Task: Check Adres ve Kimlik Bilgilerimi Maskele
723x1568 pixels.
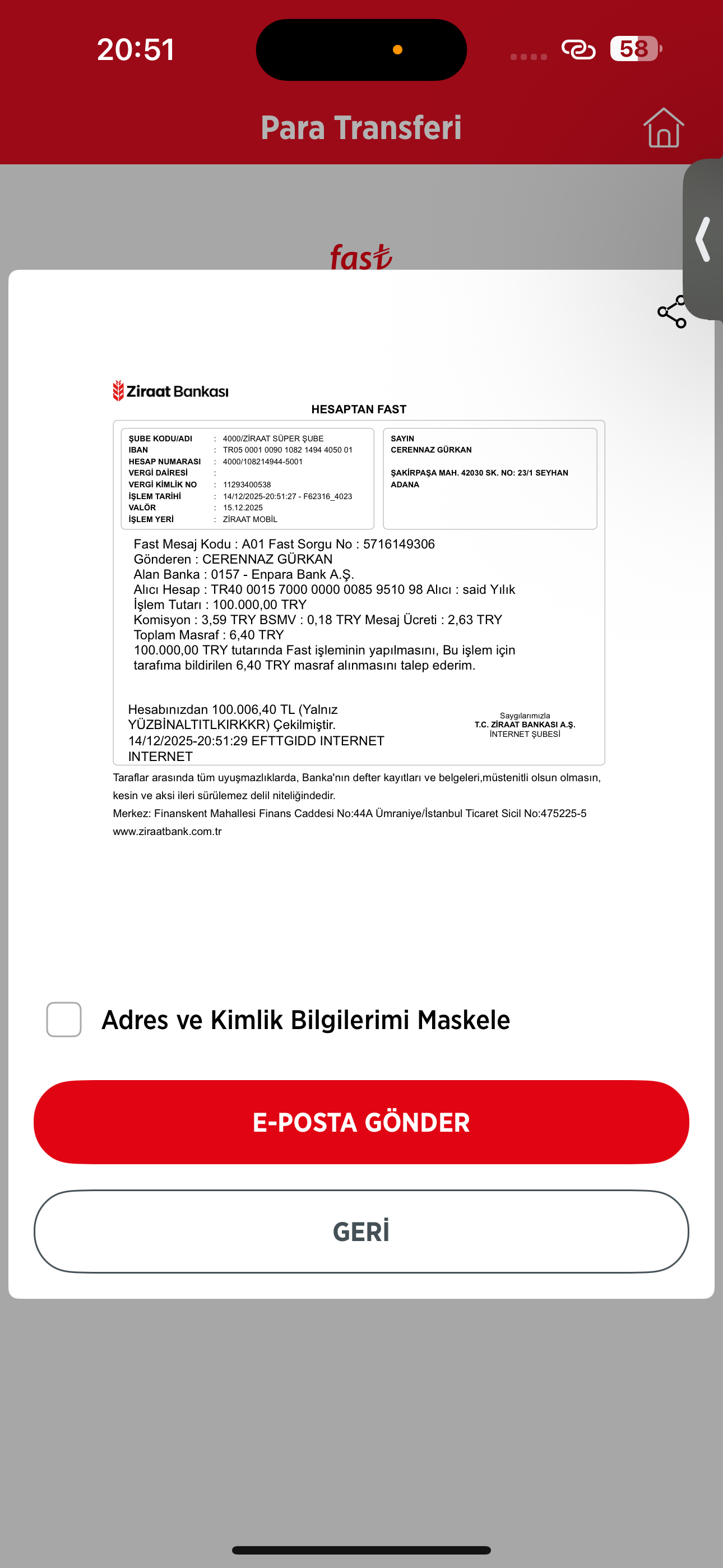Action: click(x=64, y=1019)
